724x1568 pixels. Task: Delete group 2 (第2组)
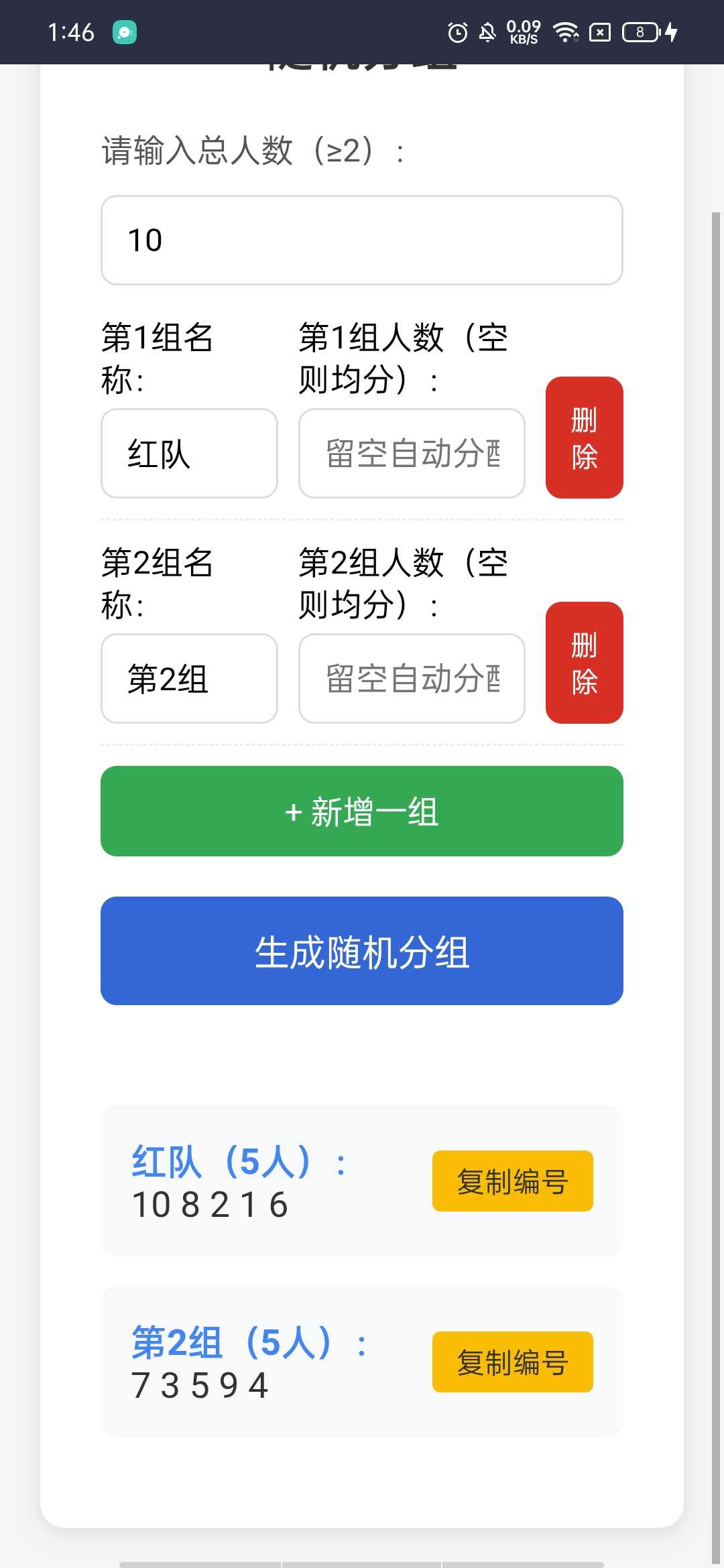tap(584, 663)
